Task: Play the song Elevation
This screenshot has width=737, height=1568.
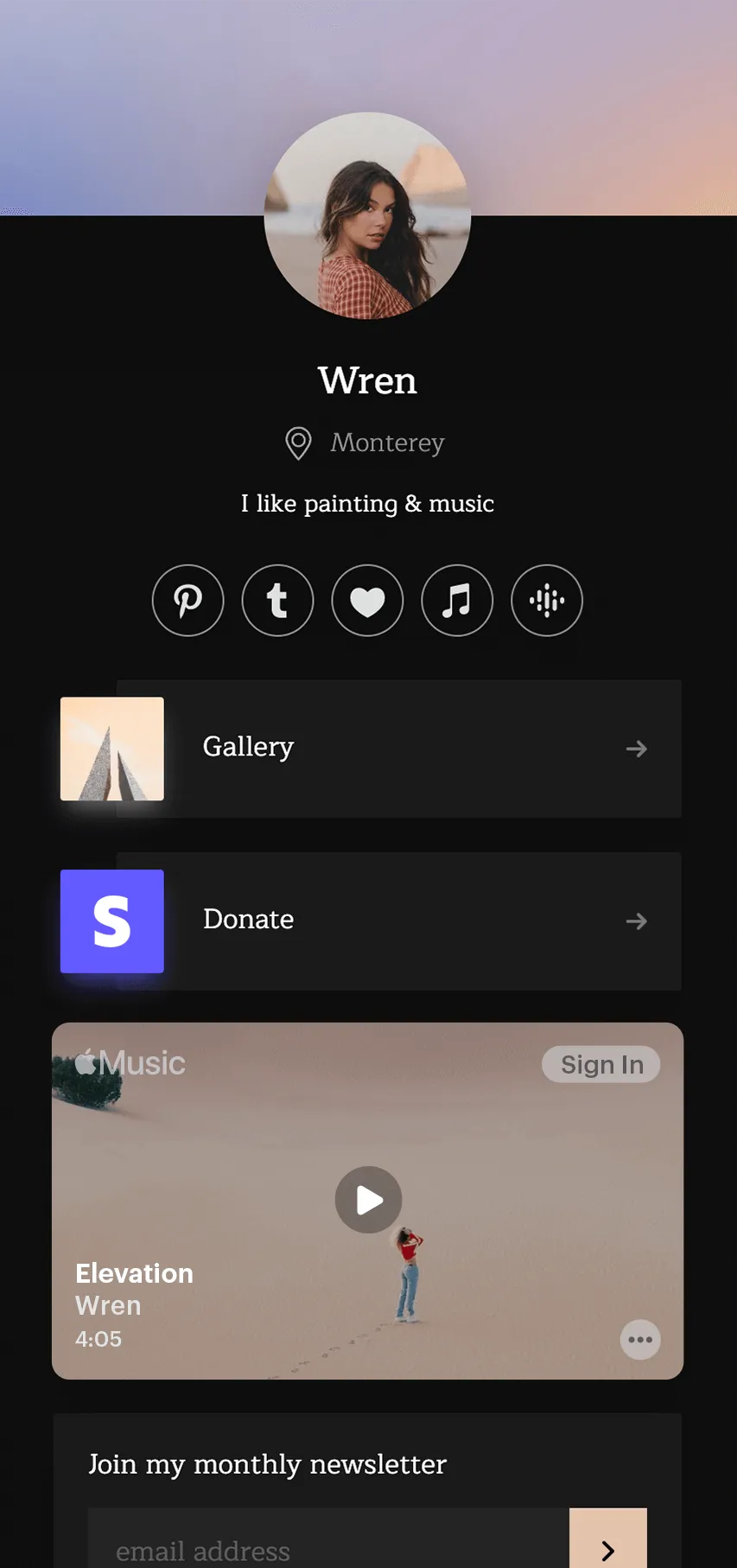Action: click(368, 1200)
